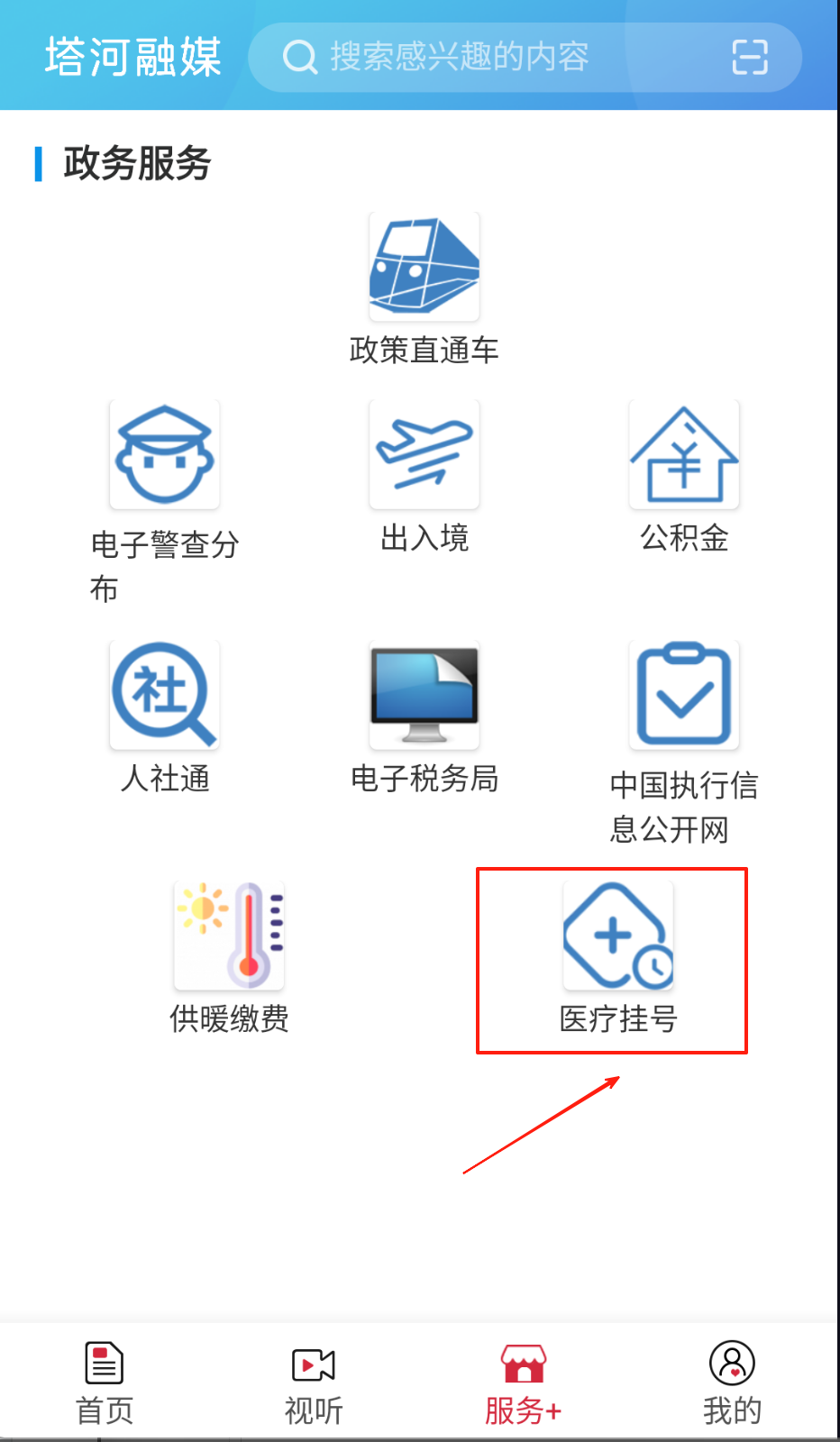Open 政策直通车 service
Image resolution: width=840 pixels, height=1442 pixels.
(424, 269)
